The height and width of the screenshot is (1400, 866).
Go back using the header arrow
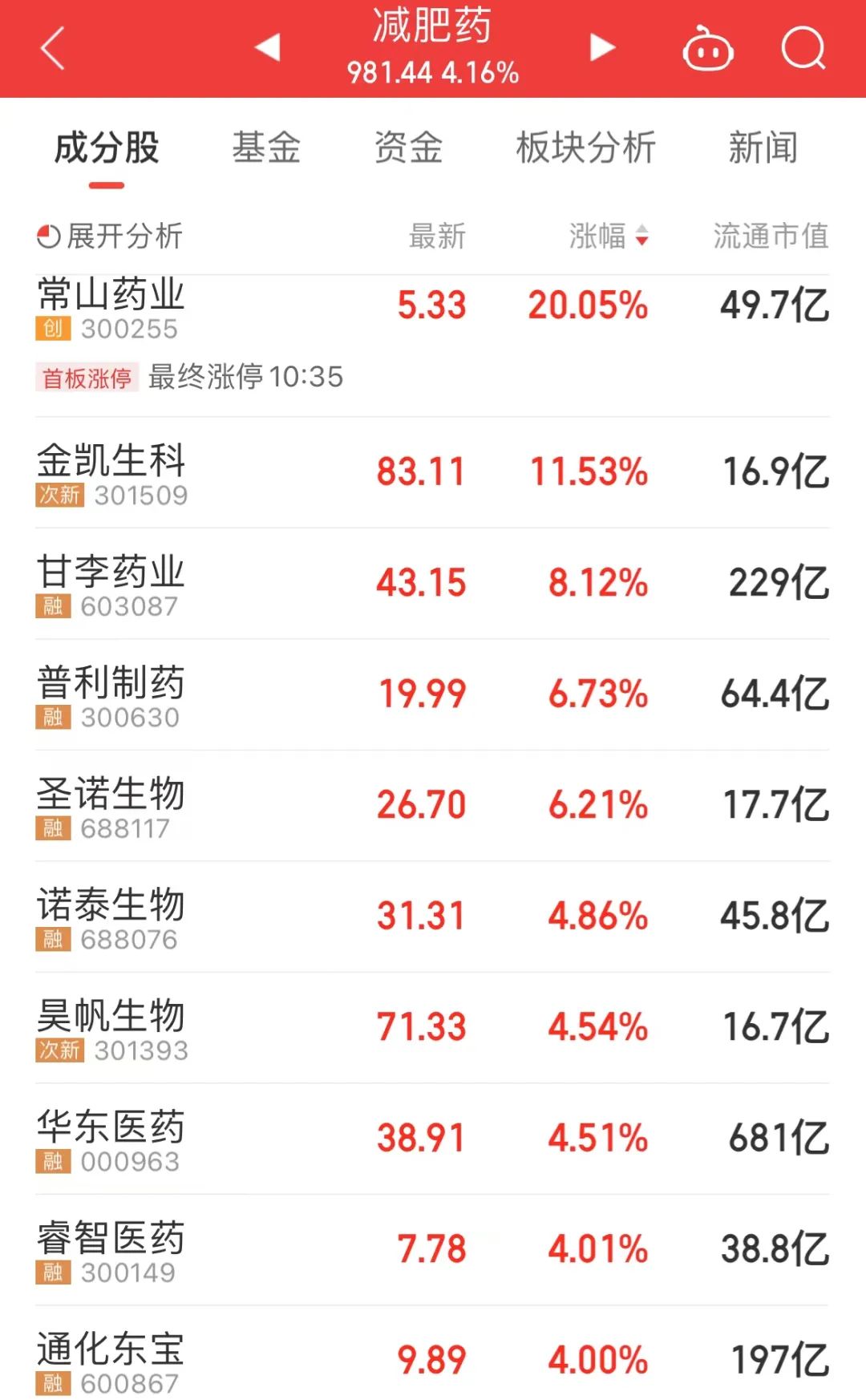(53, 49)
